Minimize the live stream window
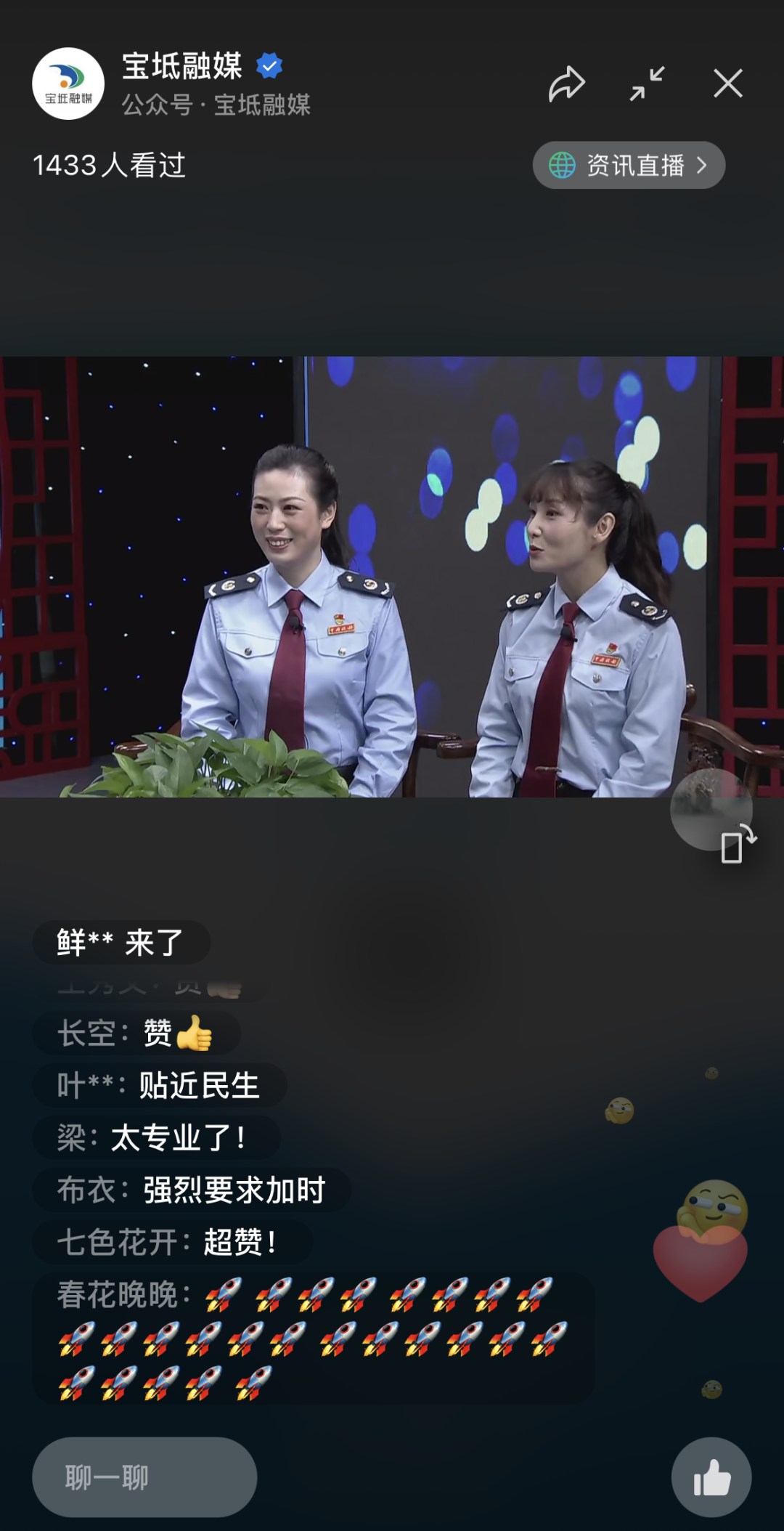 click(x=647, y=84)
